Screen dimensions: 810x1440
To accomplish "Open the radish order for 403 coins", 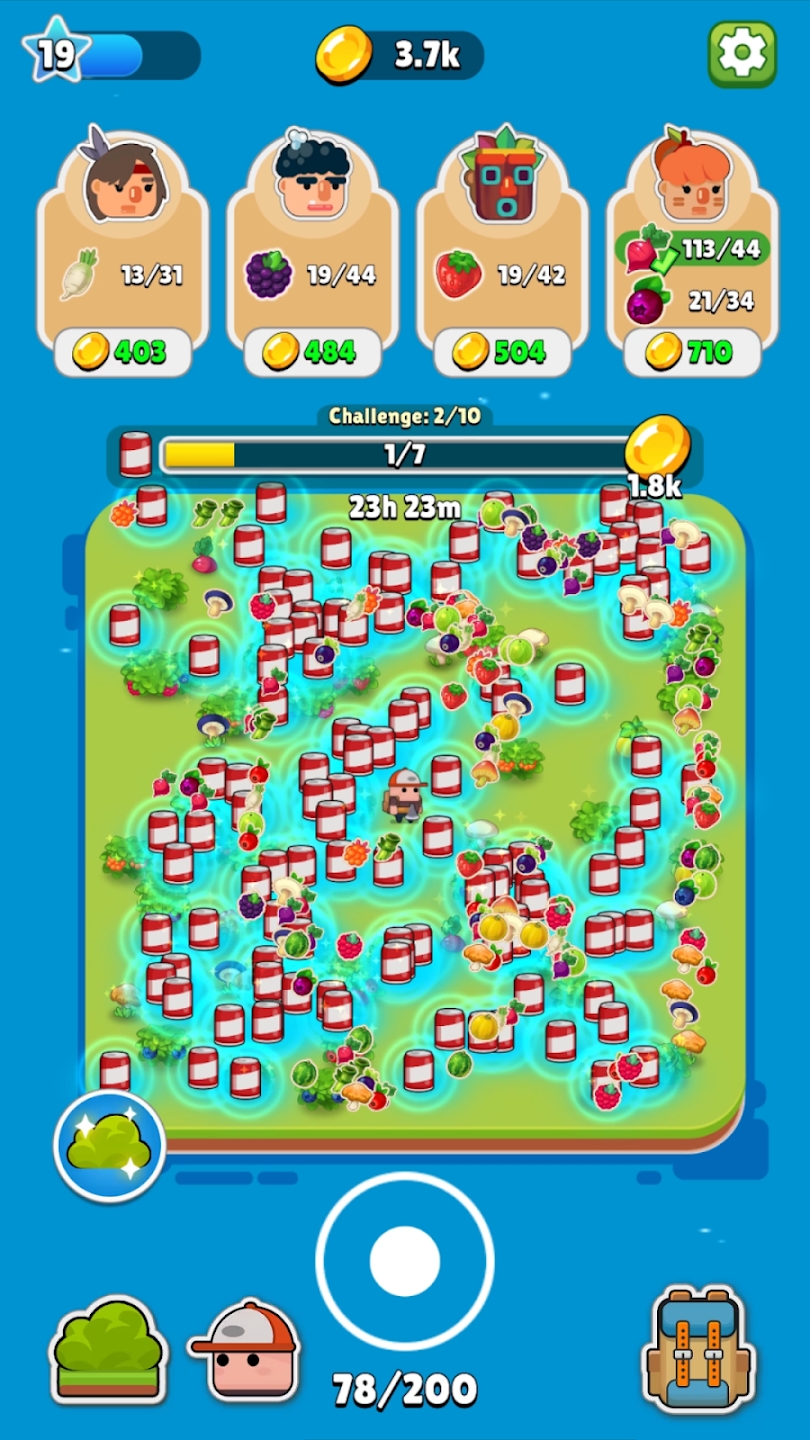I will point(122,251).
